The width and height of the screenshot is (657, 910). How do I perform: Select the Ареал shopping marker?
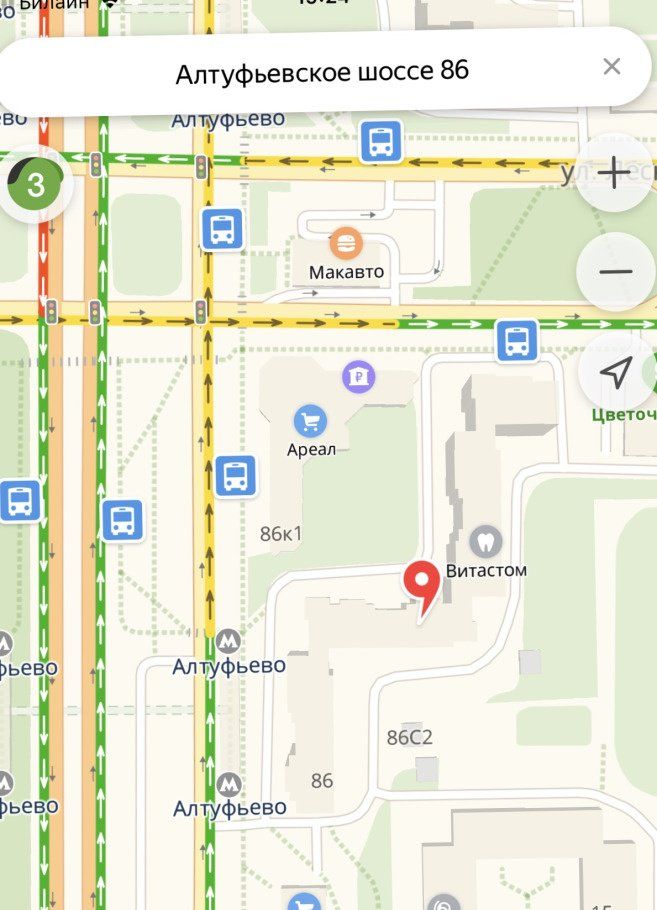tap(311, 420)
